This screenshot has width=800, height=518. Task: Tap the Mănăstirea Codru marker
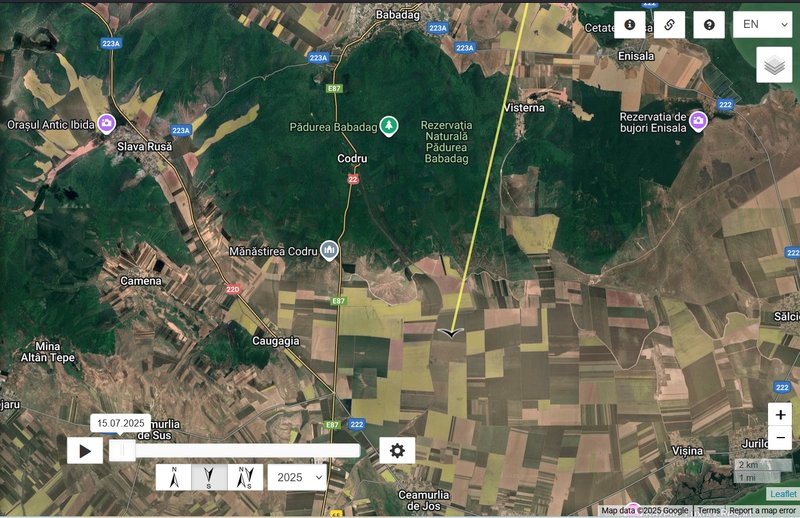(x=328, y=250)
